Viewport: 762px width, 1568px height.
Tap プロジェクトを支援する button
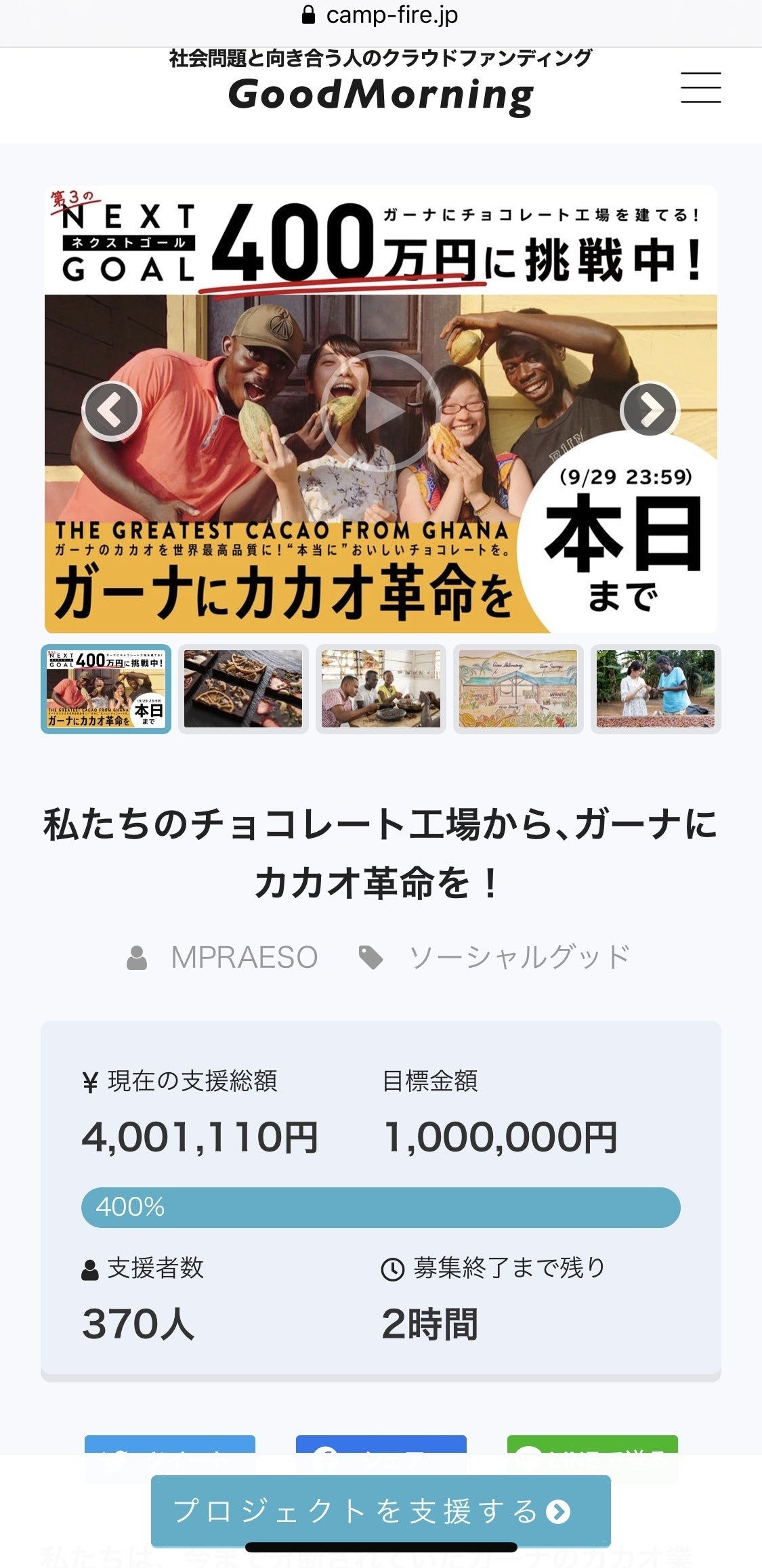[x=381, y=1511]
